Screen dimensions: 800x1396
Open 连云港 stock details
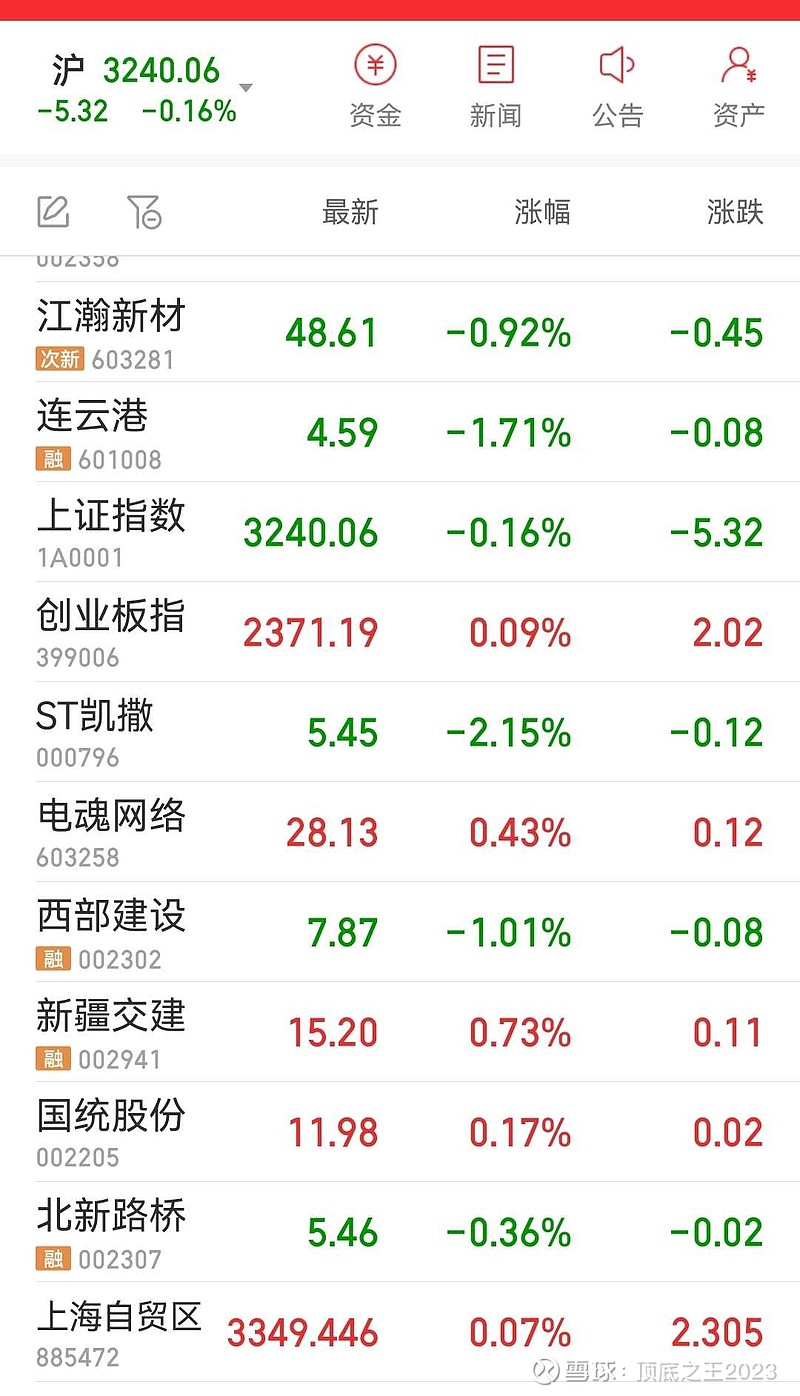point(400,432)
